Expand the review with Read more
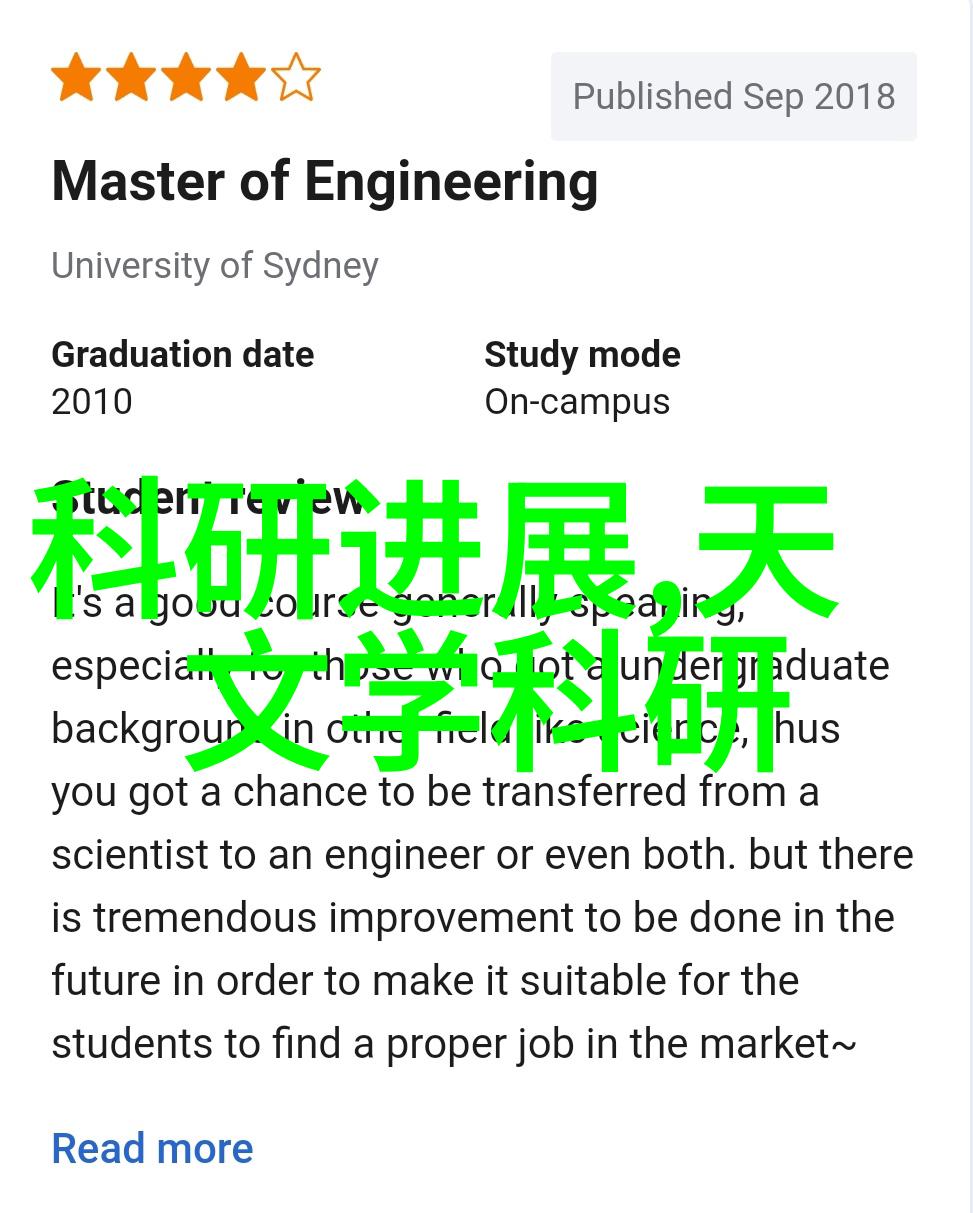The width and height of the screenshot is (973, 1213). point(152,1148)
